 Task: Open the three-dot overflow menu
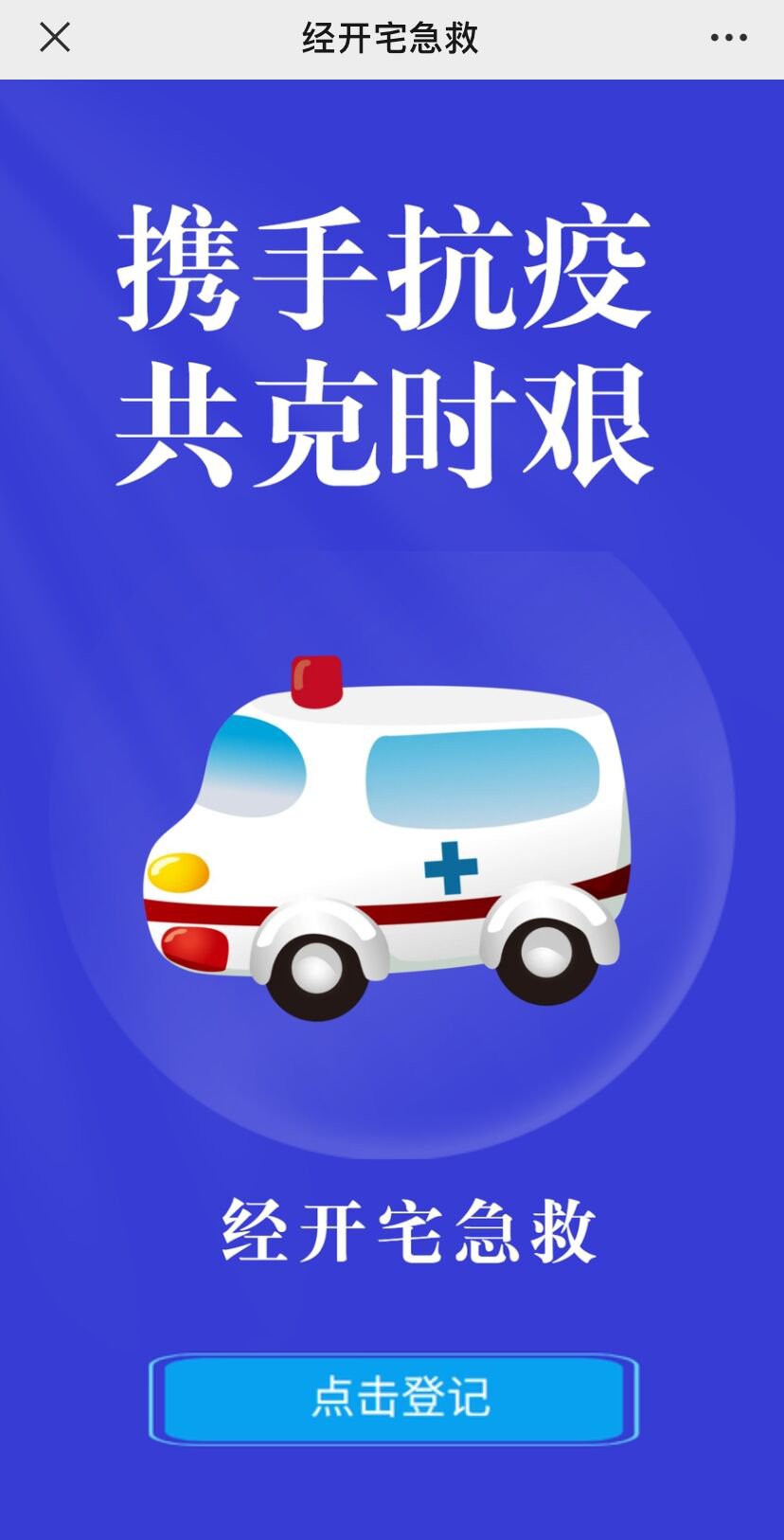[x=728, y=38]
